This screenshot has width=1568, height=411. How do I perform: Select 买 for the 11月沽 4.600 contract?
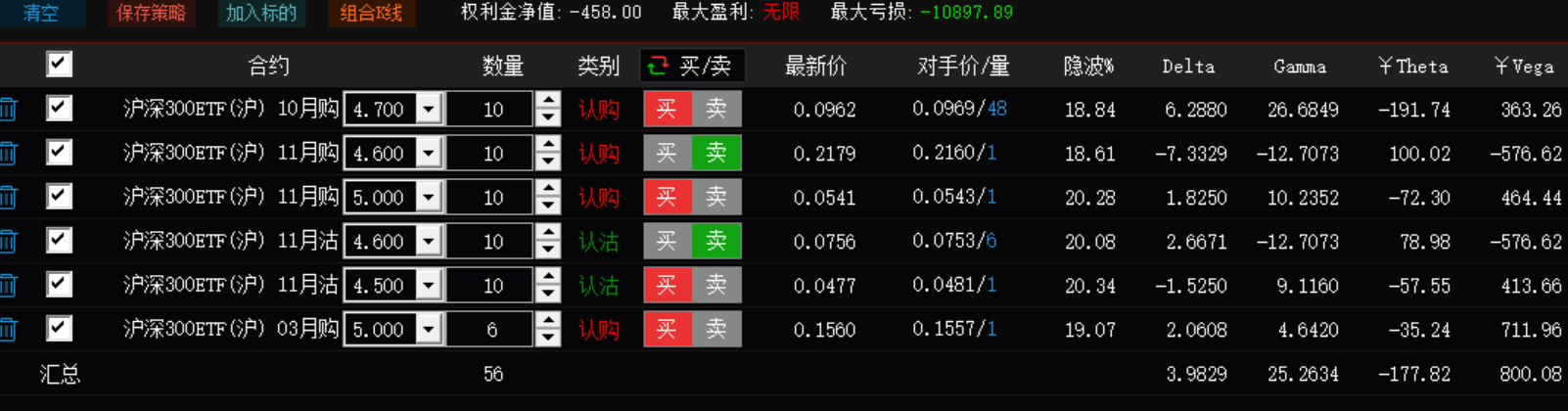point(667,241)
